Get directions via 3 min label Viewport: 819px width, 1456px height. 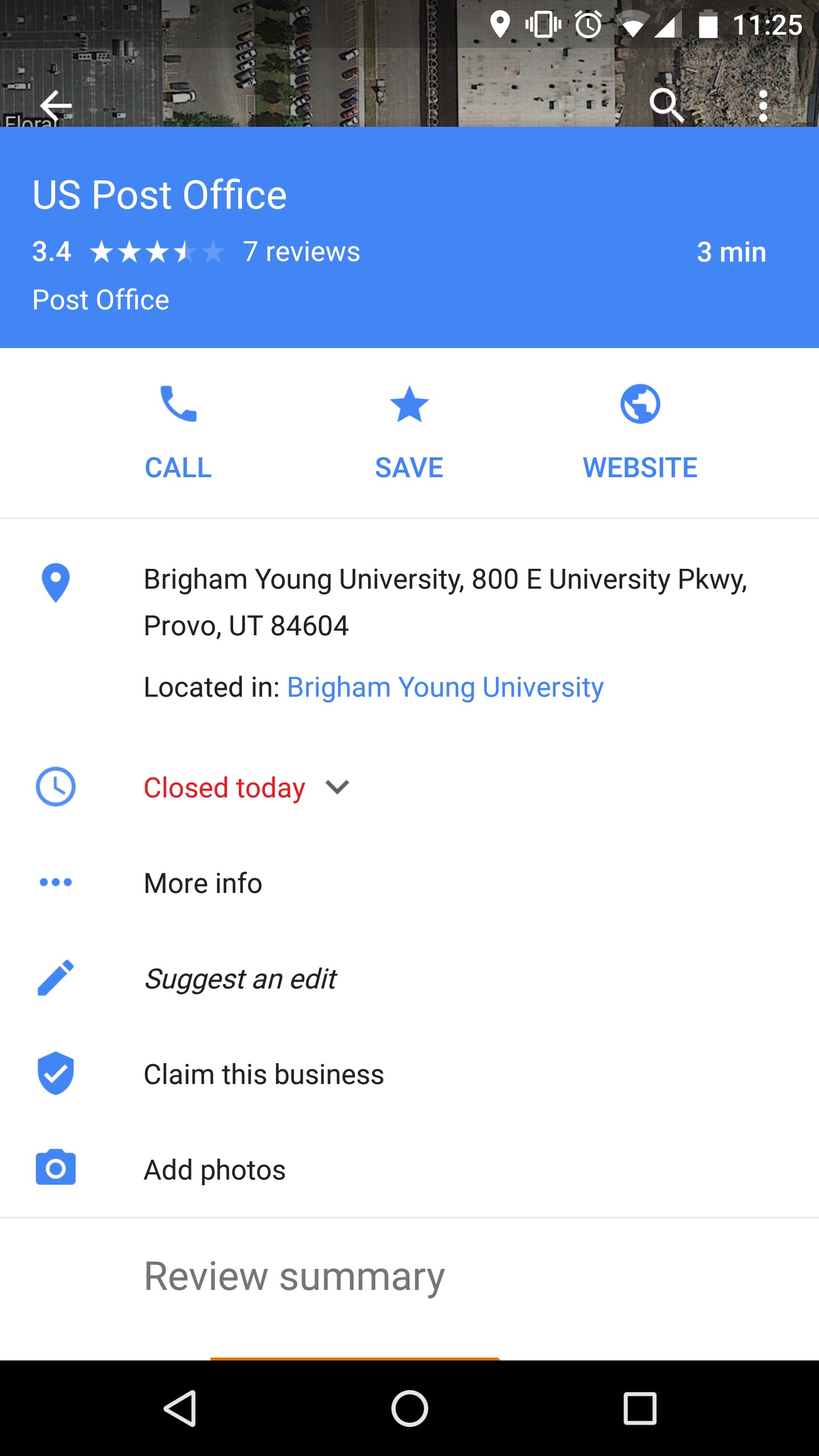click(x=731, y=251)
